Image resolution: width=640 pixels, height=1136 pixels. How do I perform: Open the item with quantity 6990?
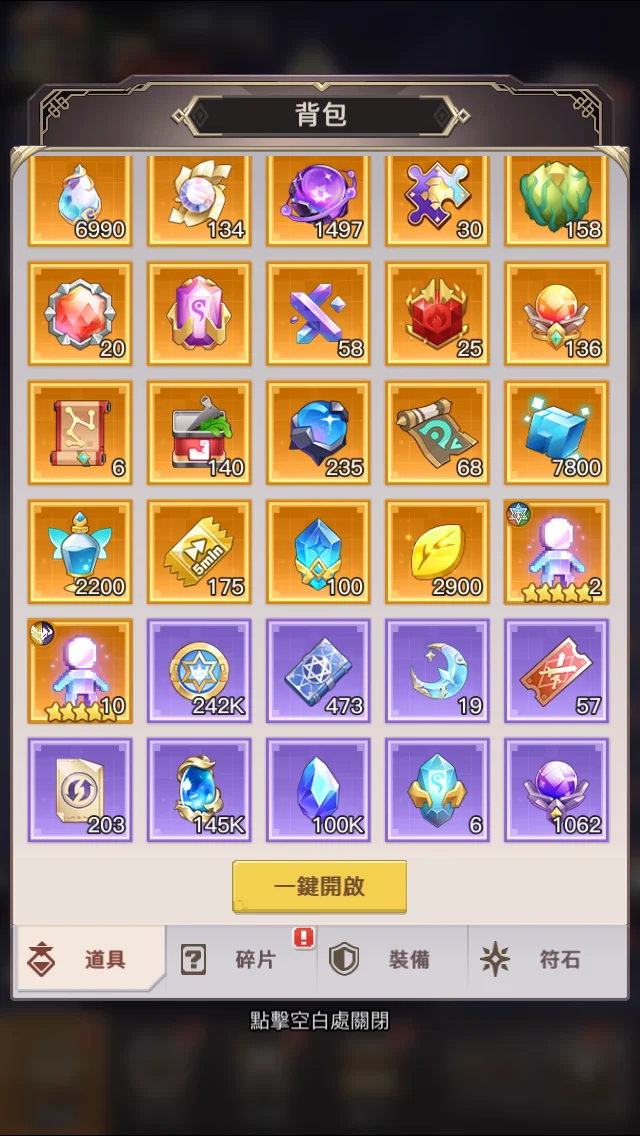tap(80, 198)
